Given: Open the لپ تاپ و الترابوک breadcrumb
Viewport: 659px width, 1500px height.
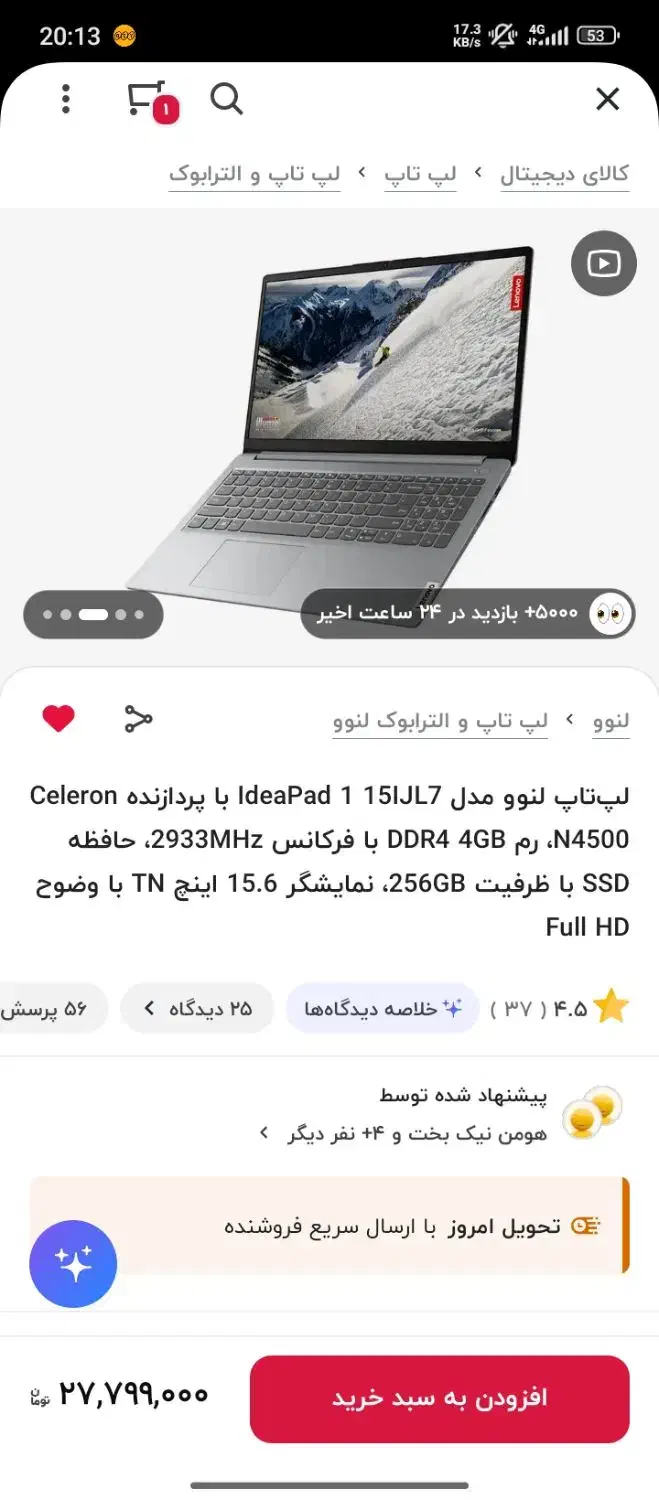Looking at the screenshot, I should coord(255,174).
